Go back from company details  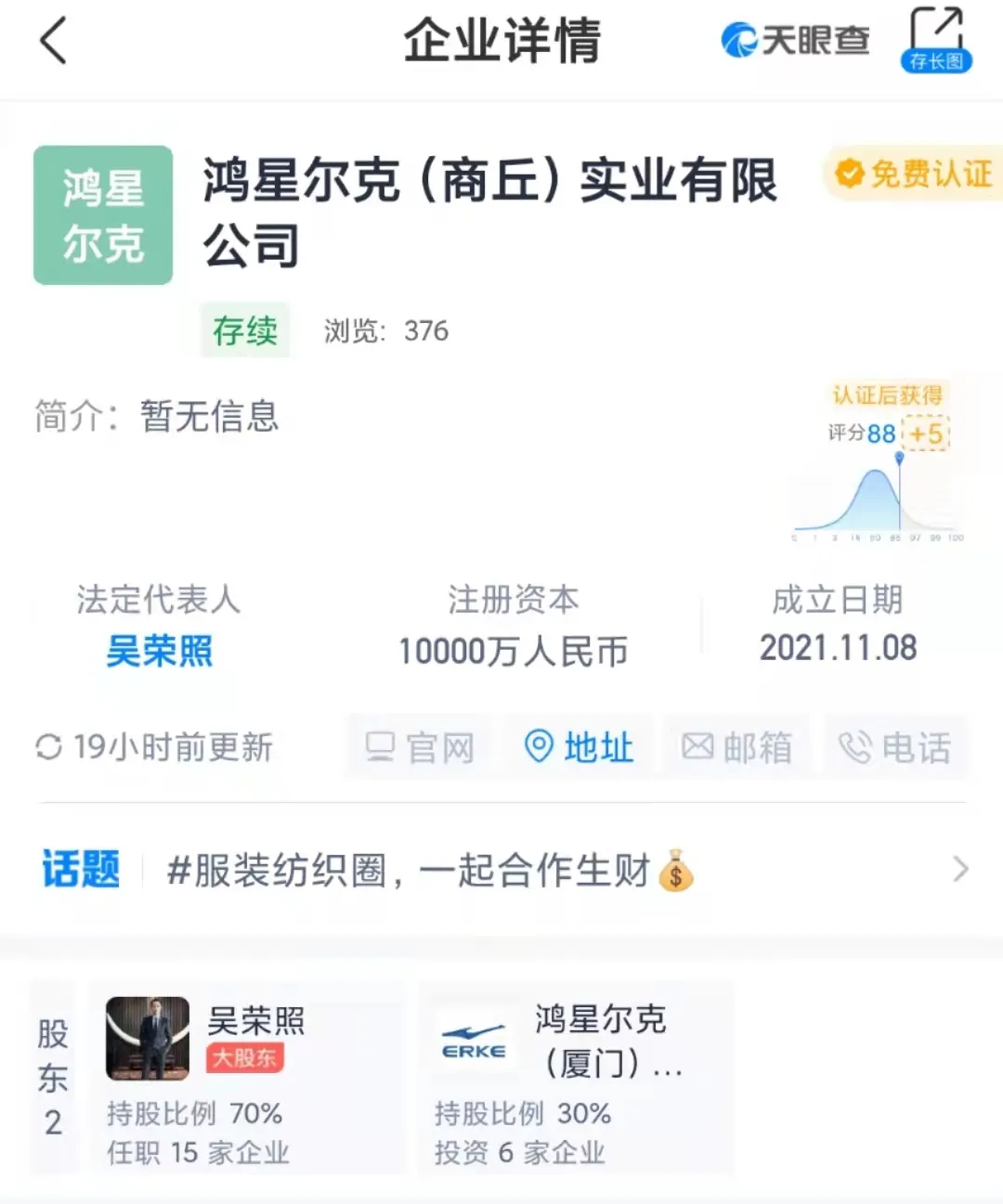[54, 42]
